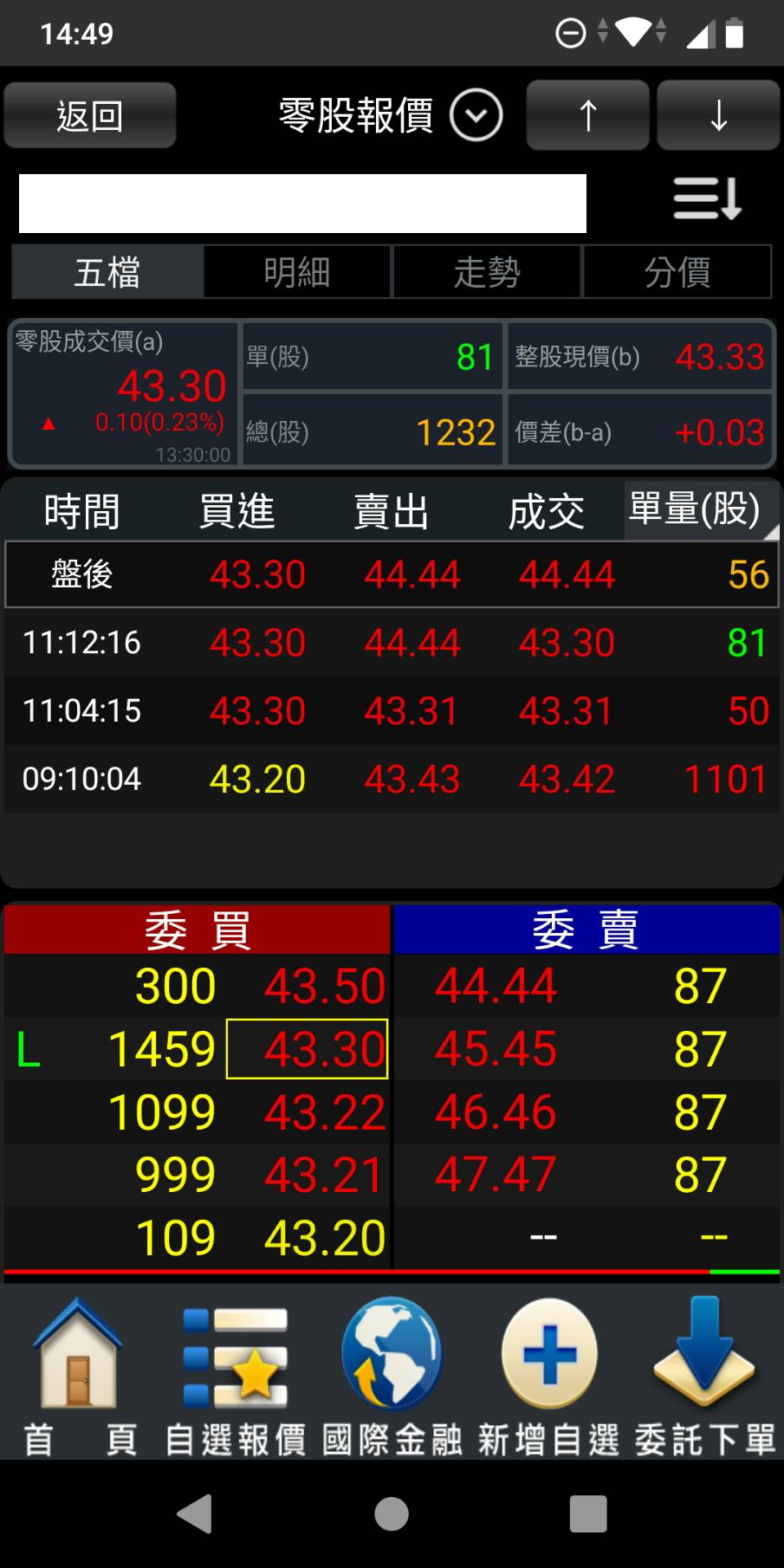Image resolution: width=784 pixels, height=1568 pixels.
Task: Select bid price 43.22 in 委買
Action: pyautogui.click(x=324, y=1112)
